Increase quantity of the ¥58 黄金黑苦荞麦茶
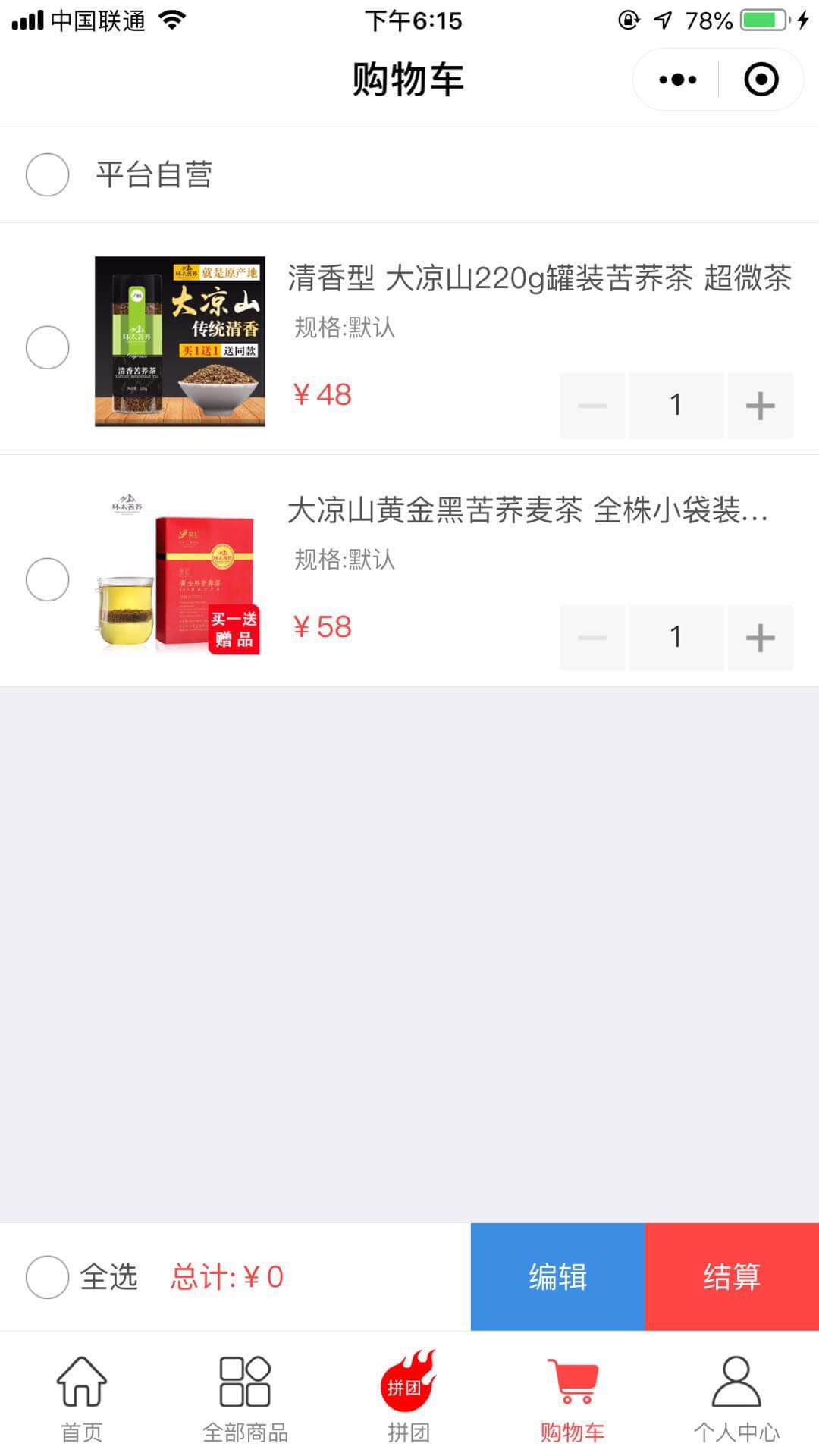The height and width of the screenshot is (1456, 819). tap(760, 638)
